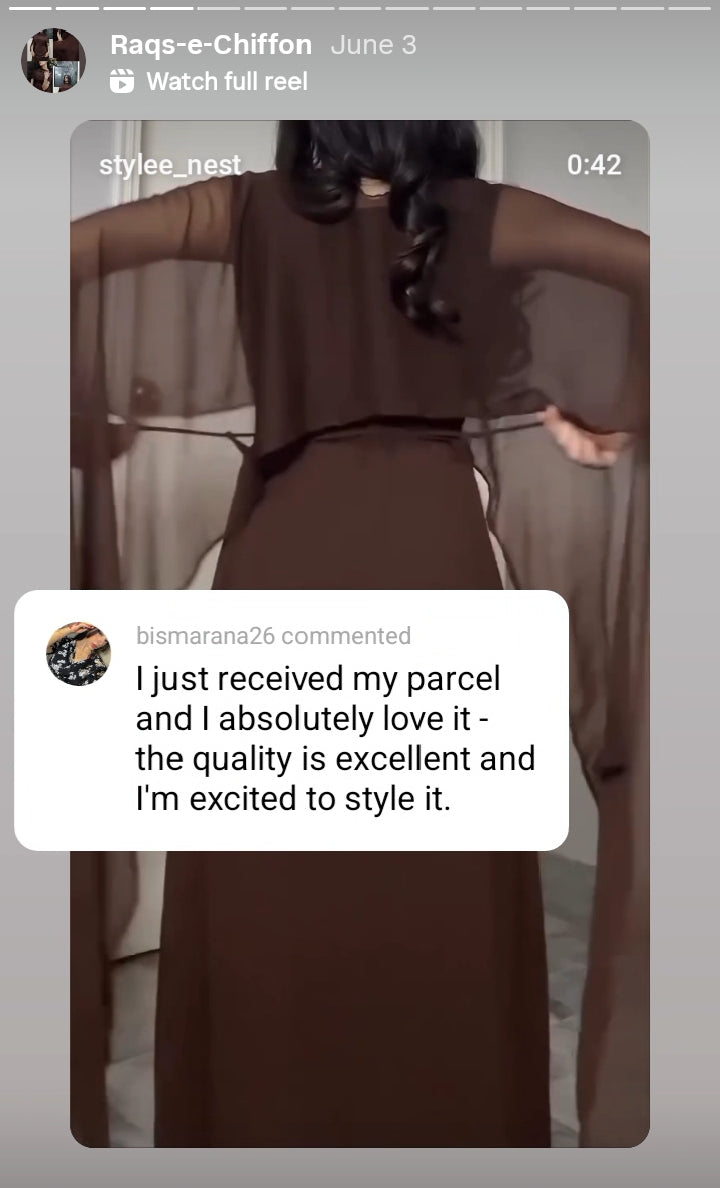
Task: Open Raqs-e-Chiffon profile picture
Action: click(x=53, y=61)
